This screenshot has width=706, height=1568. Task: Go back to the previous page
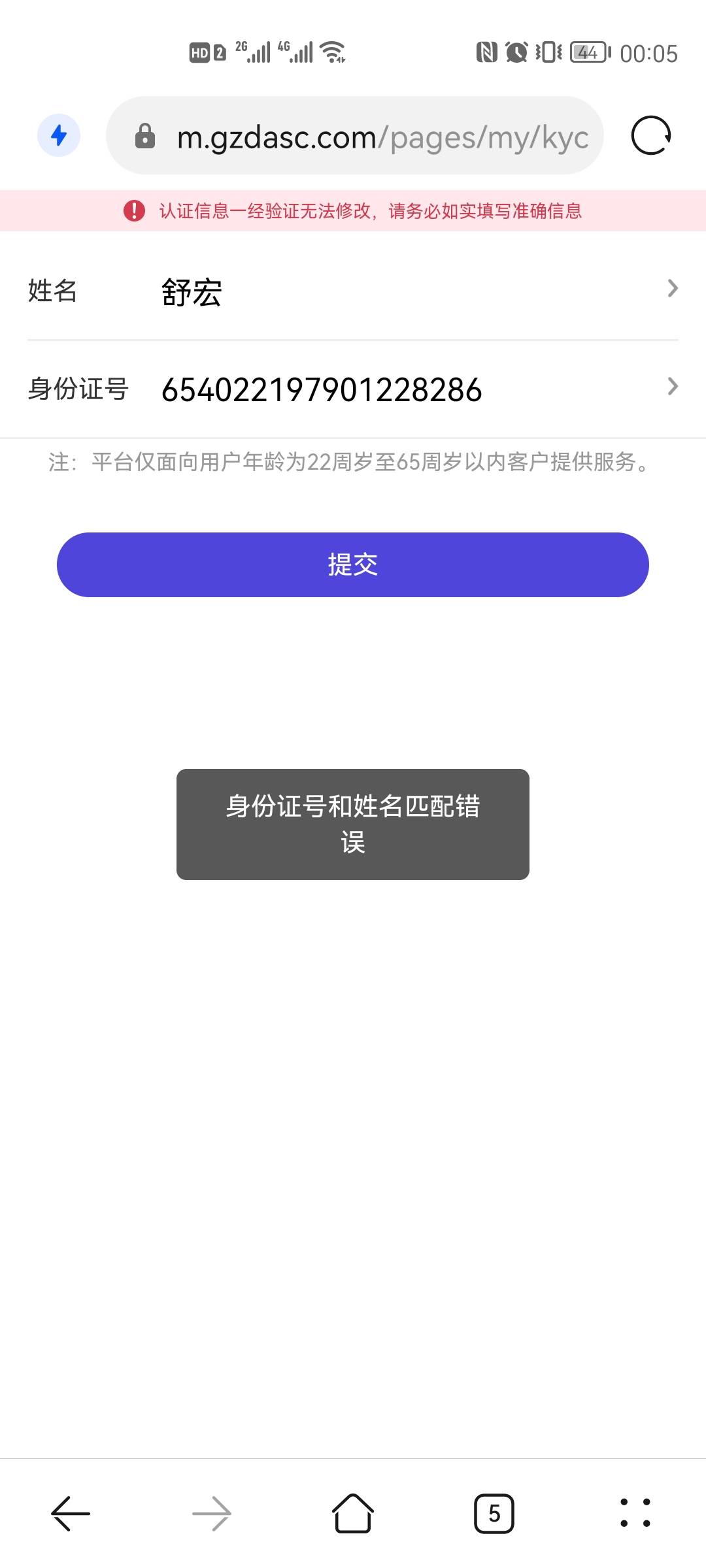point(71,1513)
